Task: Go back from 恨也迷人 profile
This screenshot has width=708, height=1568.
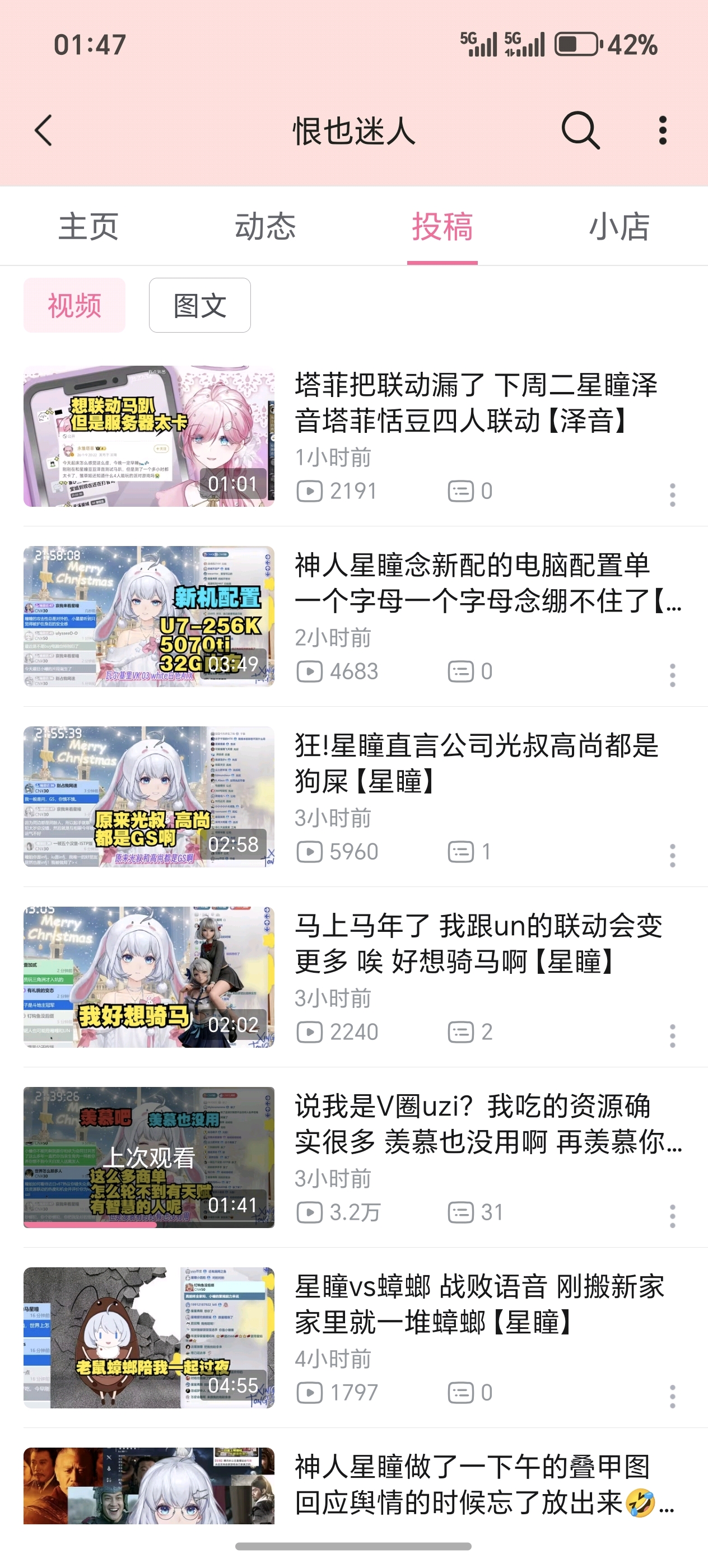Action: 44,130
